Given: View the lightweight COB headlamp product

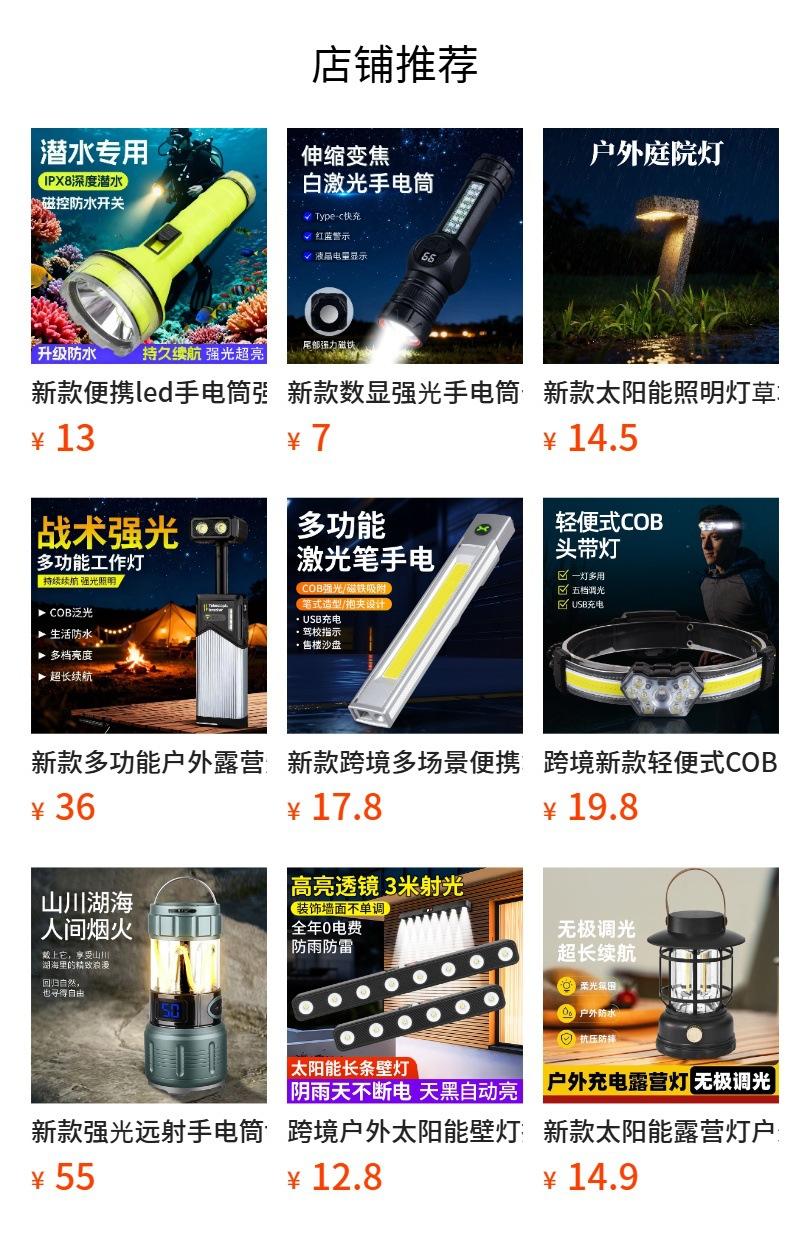Looking at the screenshot, I should click(661, 616).
